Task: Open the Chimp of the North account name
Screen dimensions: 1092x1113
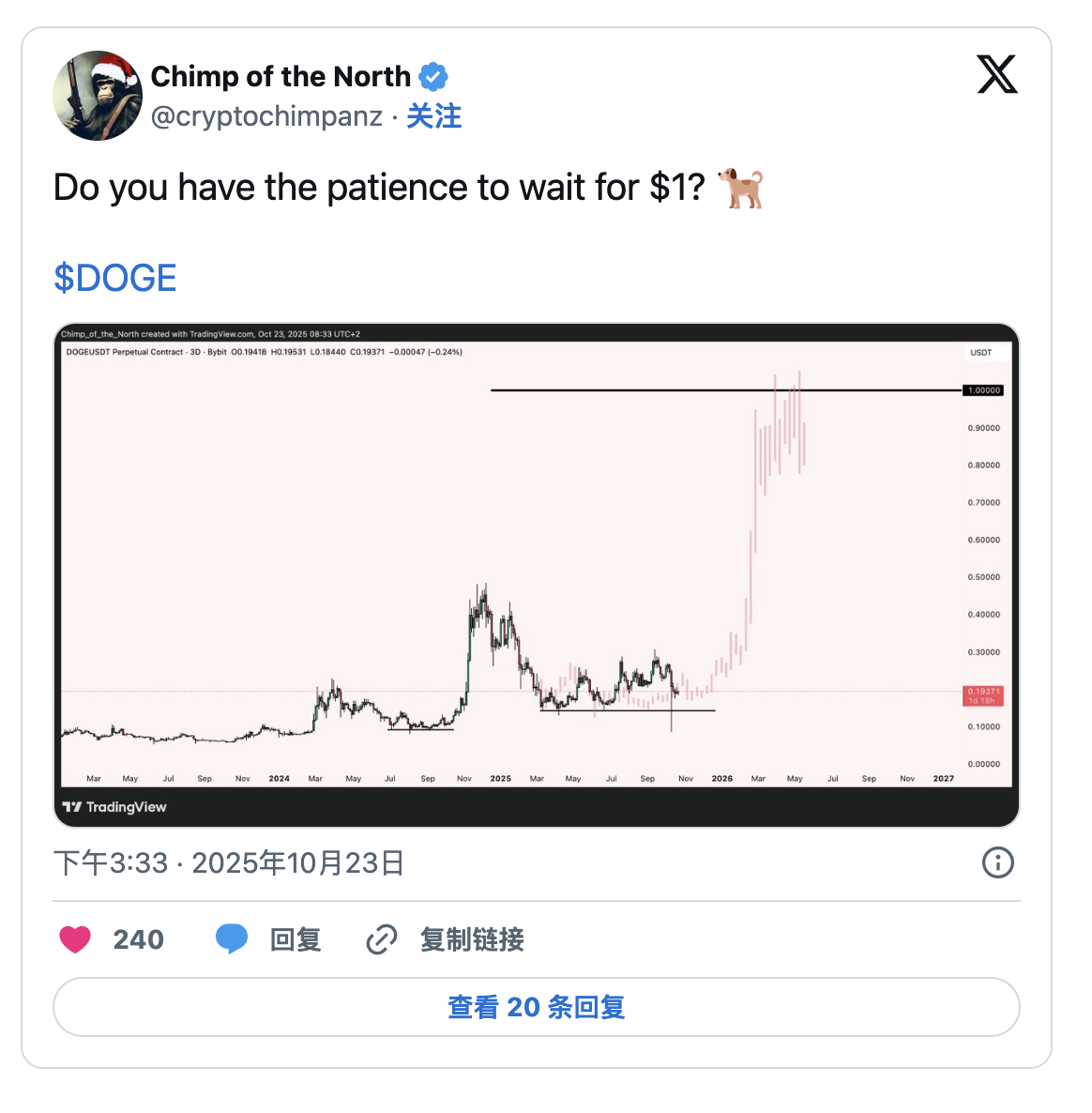Action: coord(281,76)
